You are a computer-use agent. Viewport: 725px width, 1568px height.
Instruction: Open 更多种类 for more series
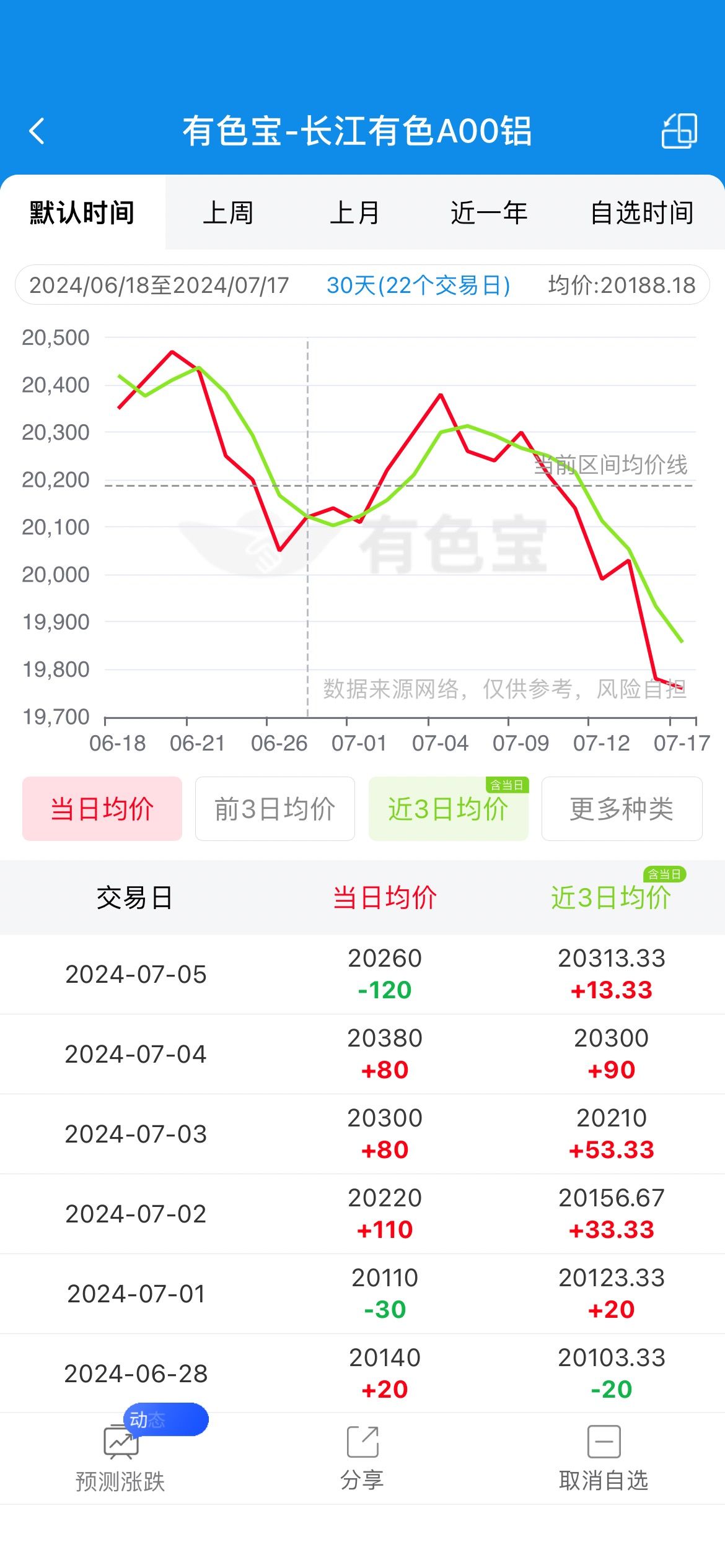tap(622, 809)
